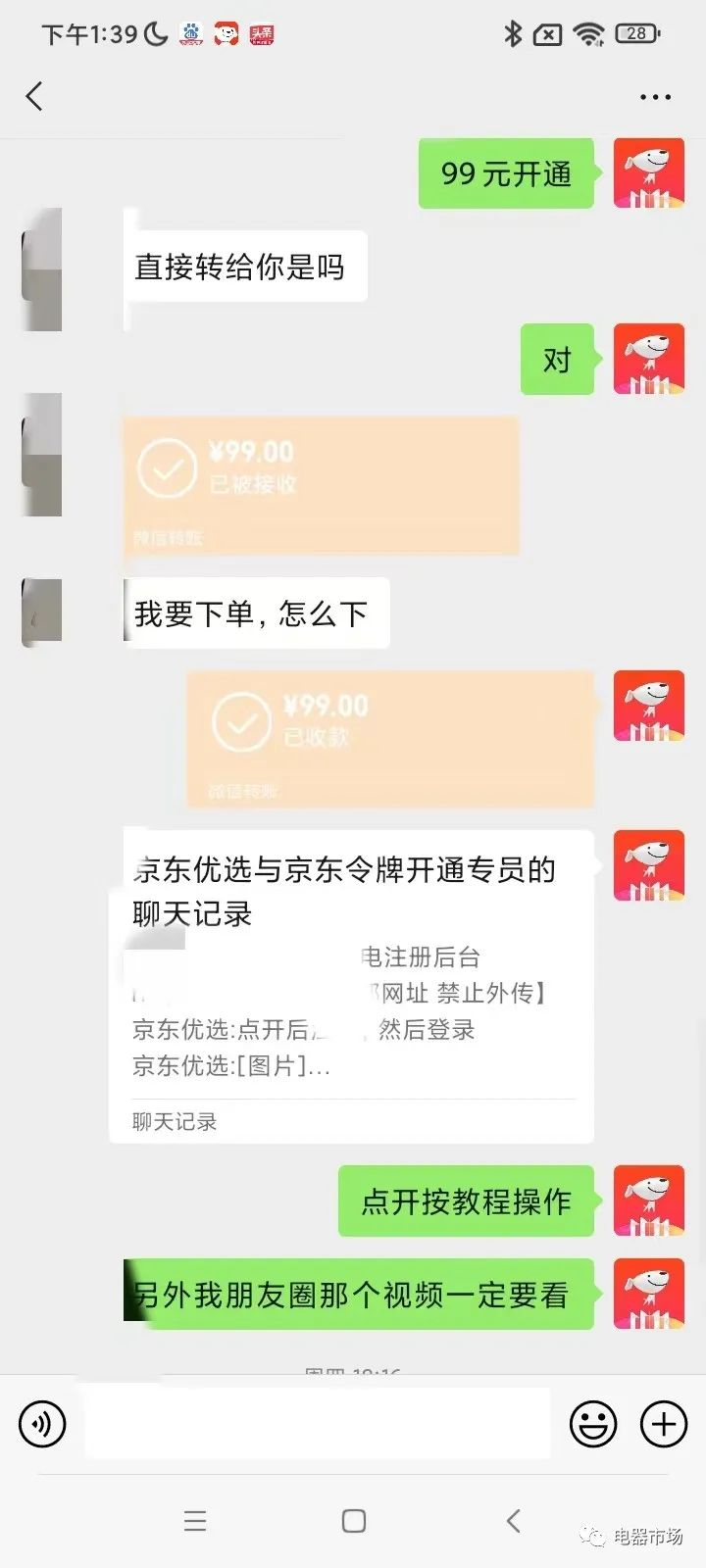This screenshot has height=1568, width=706.
Task: Open sender avatar beside 99元开通 message
Action: 648,173
